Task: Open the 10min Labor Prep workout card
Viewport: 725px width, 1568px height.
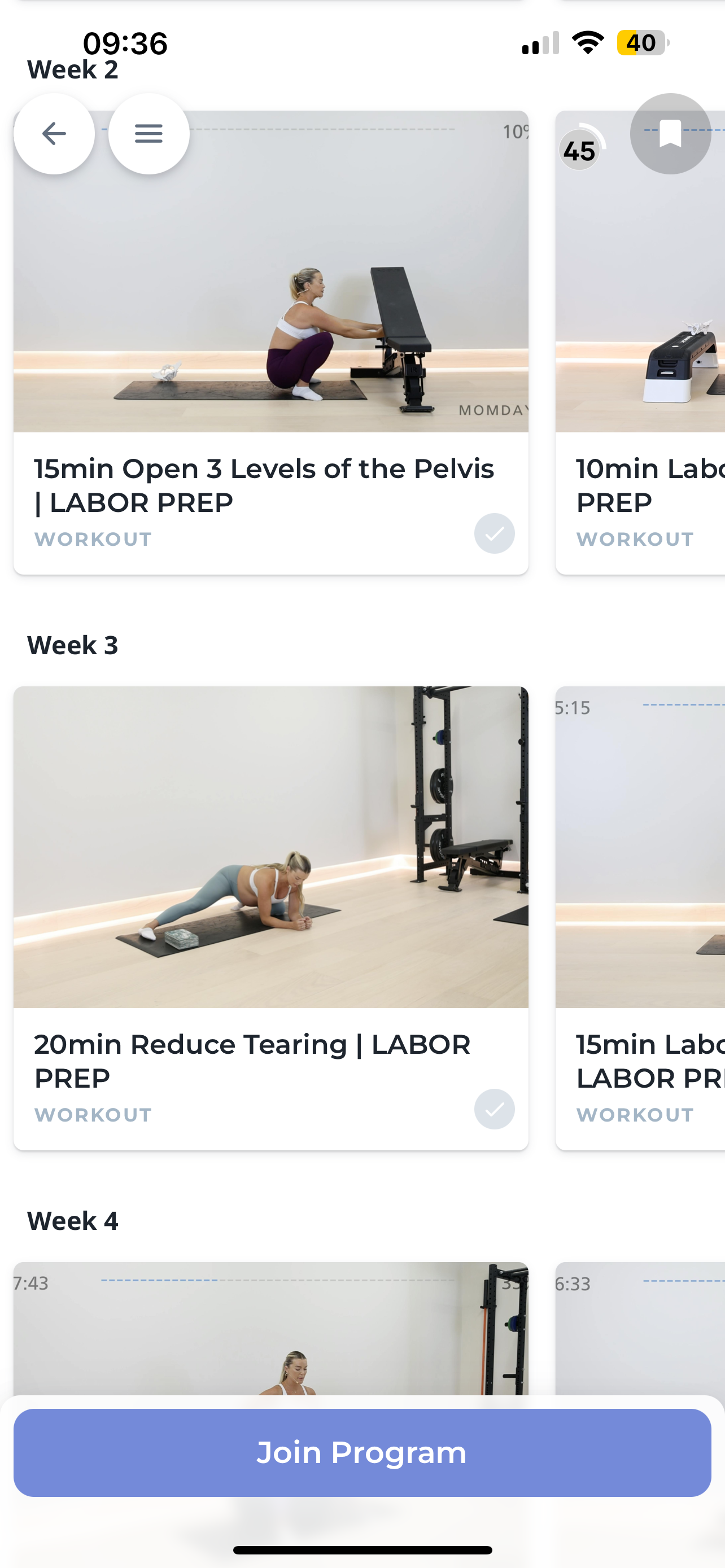Action: [640, 341]
